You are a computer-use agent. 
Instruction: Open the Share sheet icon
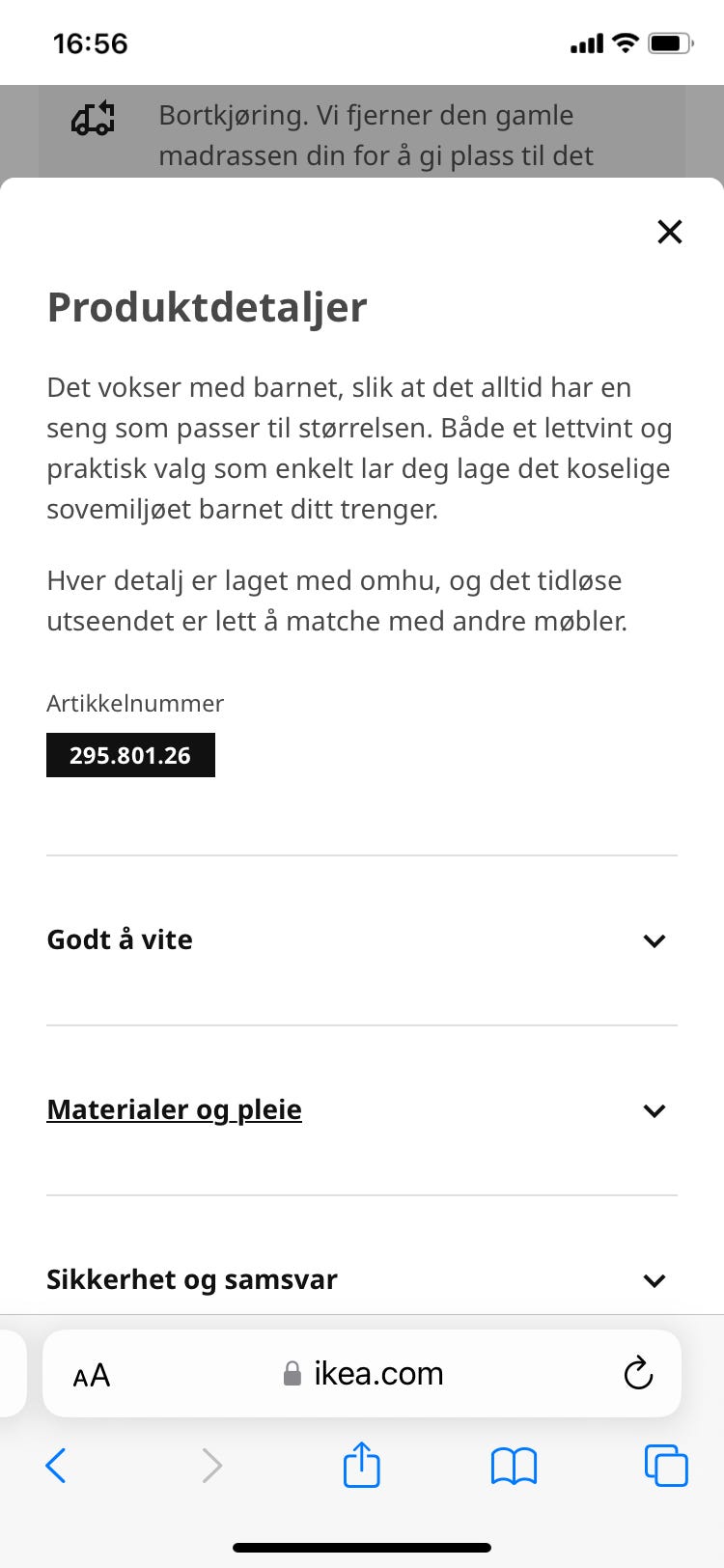361,1465
